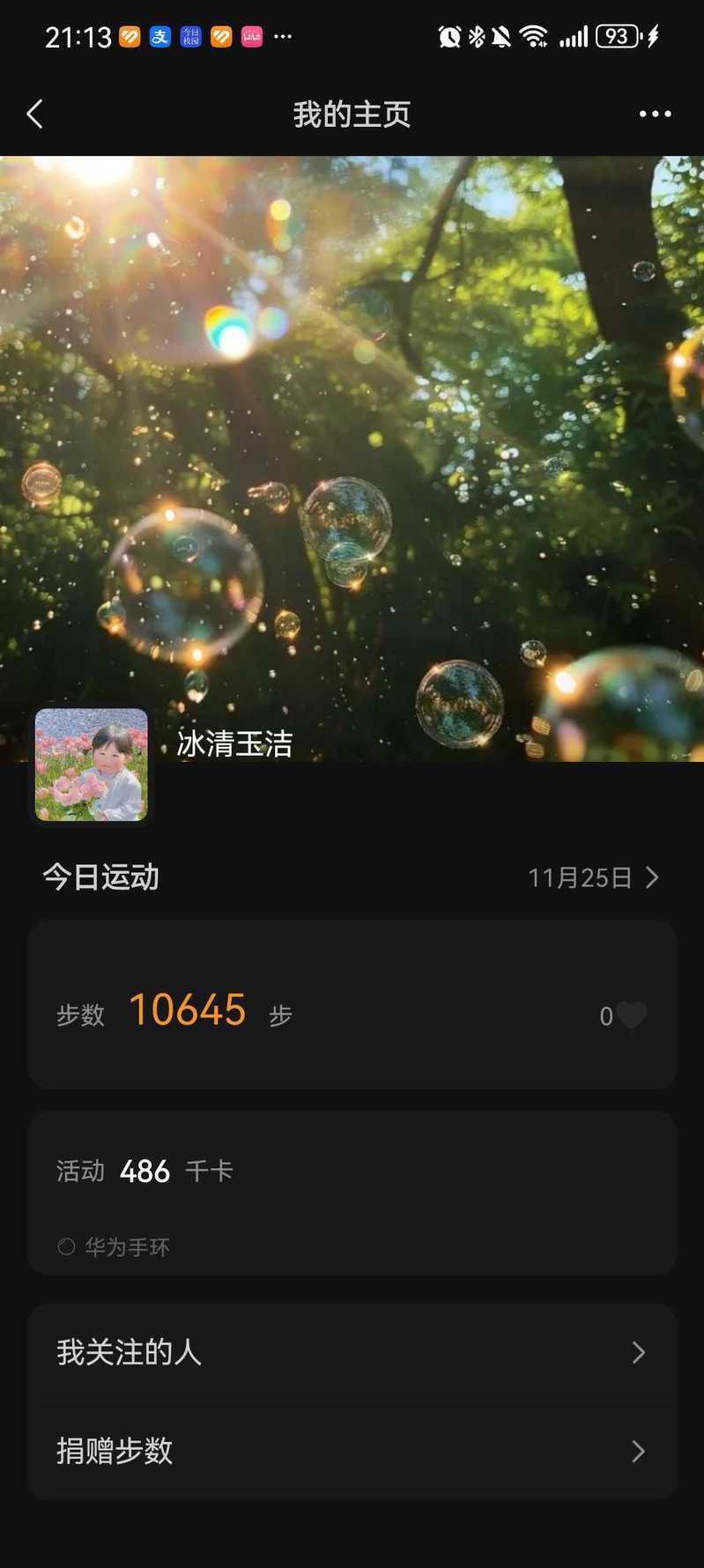Open the three-dot overflow menu
Viewport: 704px width, 1568px height.
(655, 115)
